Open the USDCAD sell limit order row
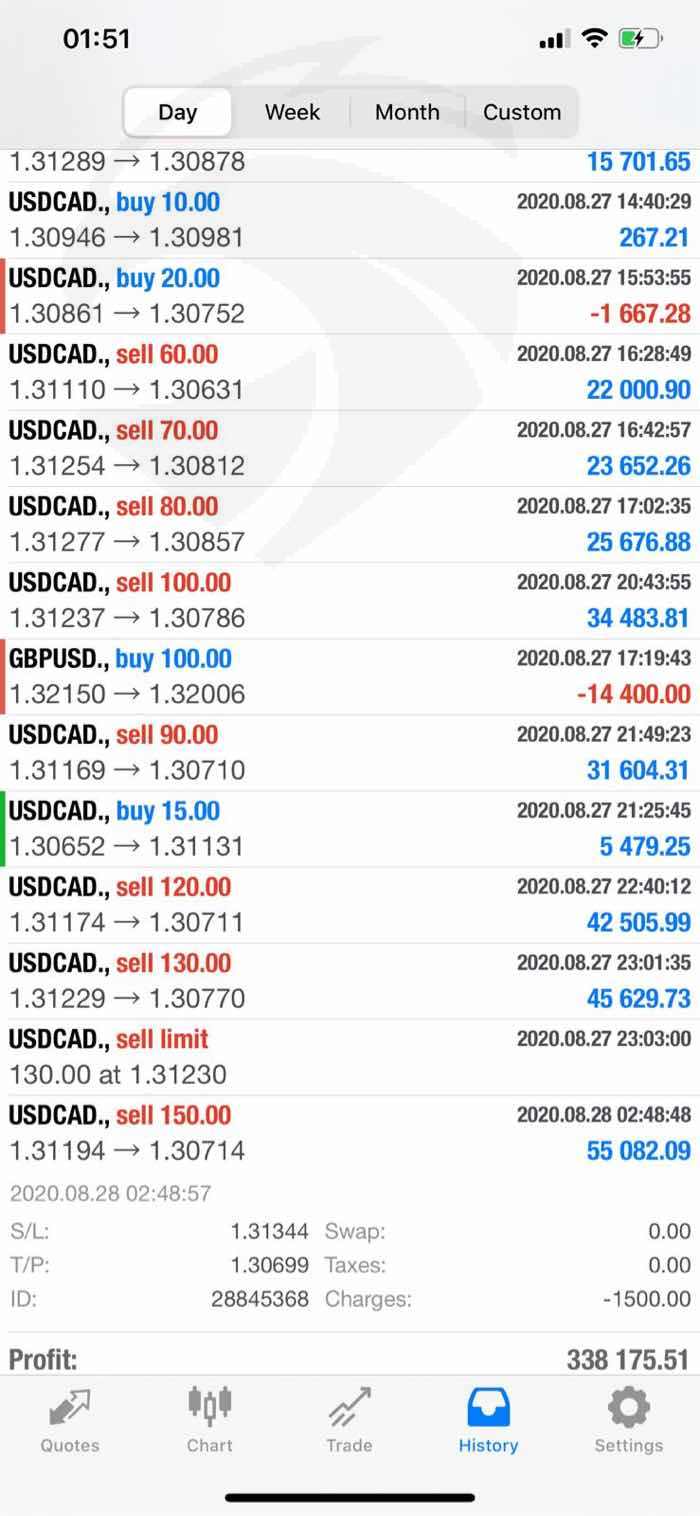 point(350,1057)
